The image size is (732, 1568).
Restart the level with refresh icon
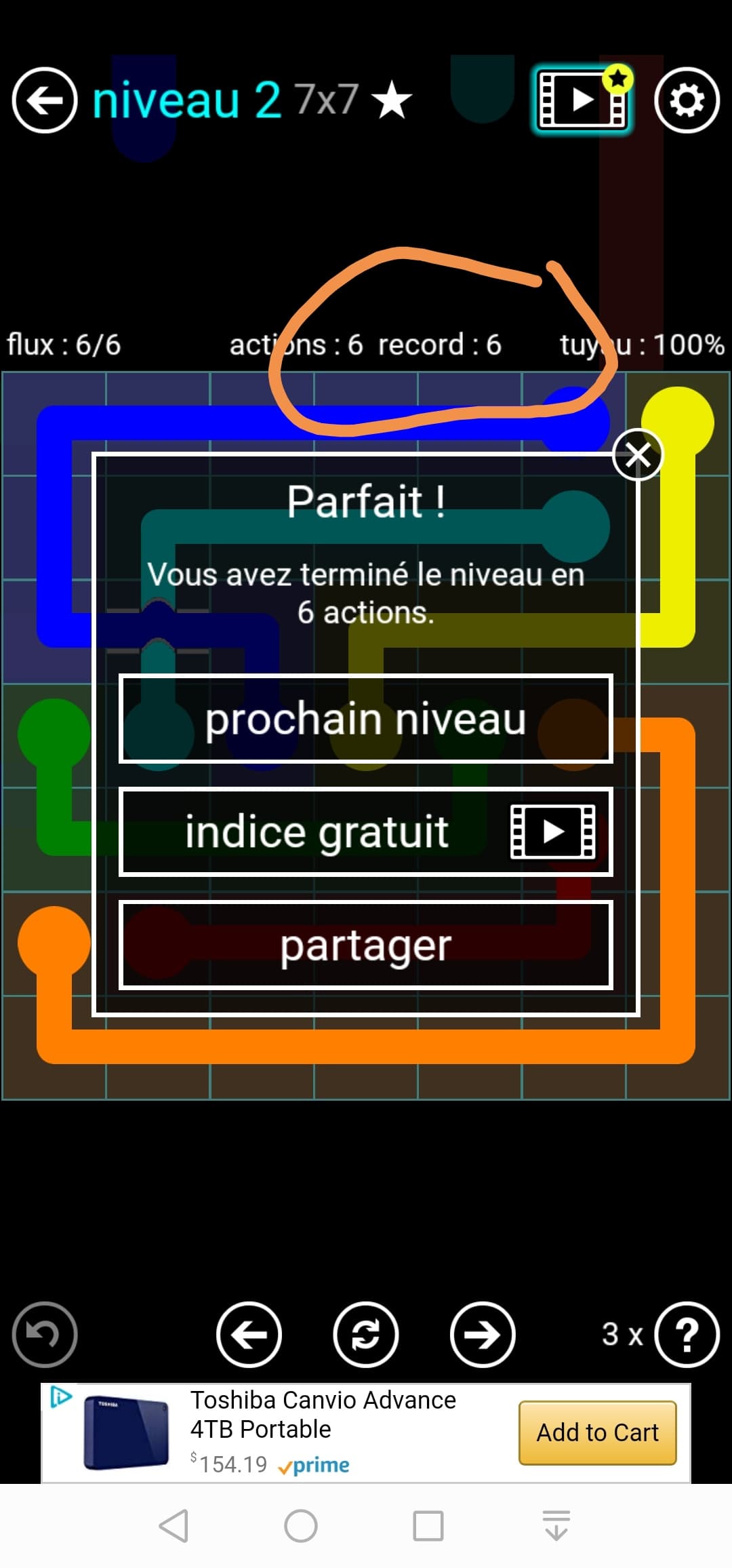[366, 1335]
